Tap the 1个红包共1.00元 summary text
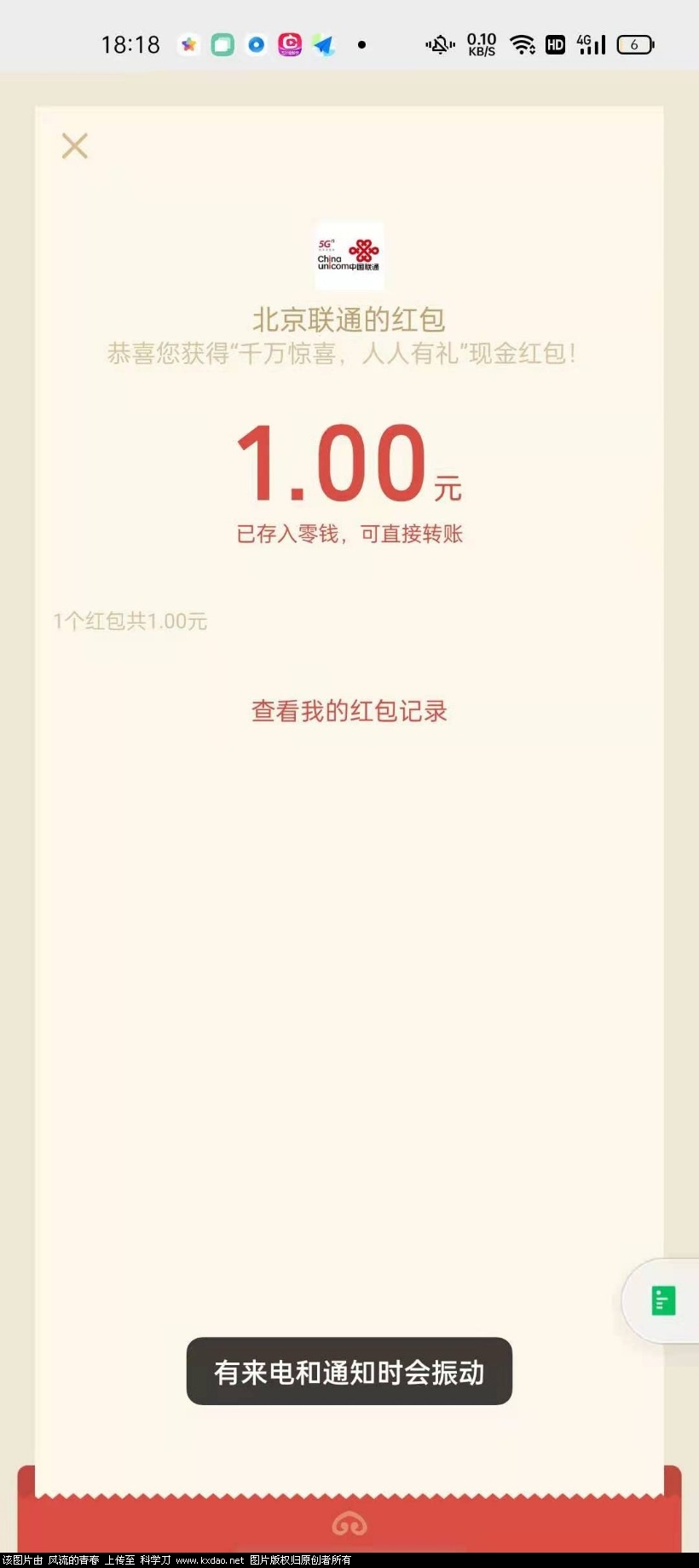 click(129, 622)
